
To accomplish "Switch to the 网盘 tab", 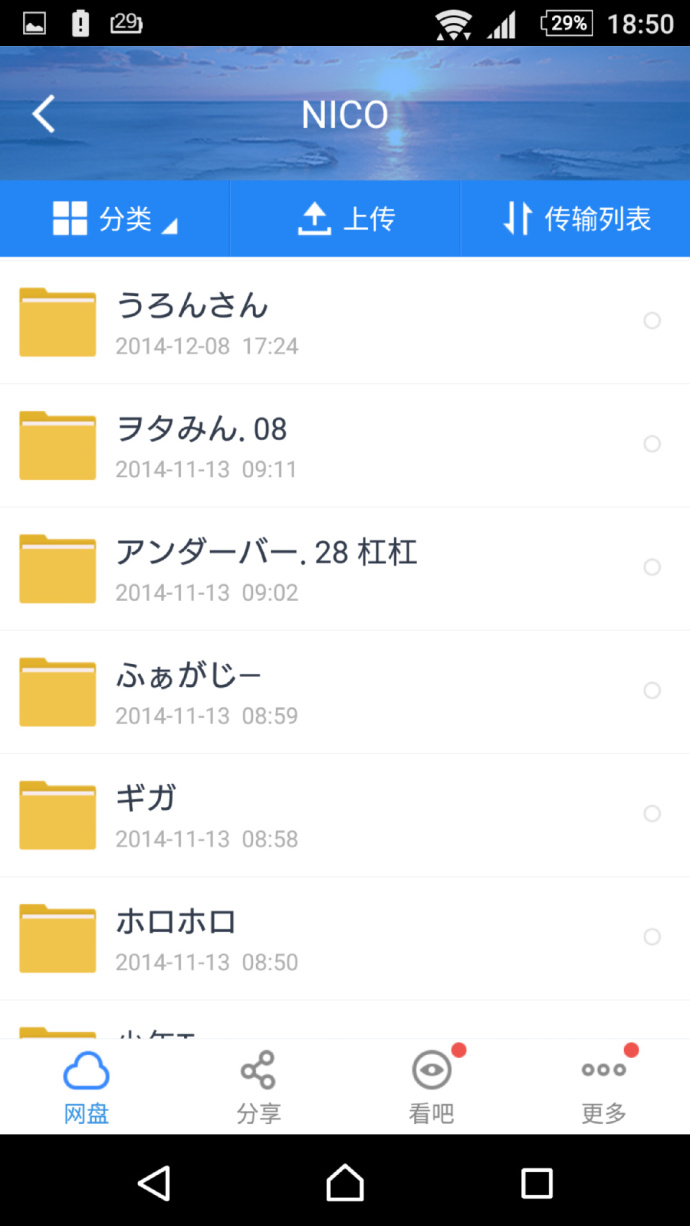I will [86, 1087].
